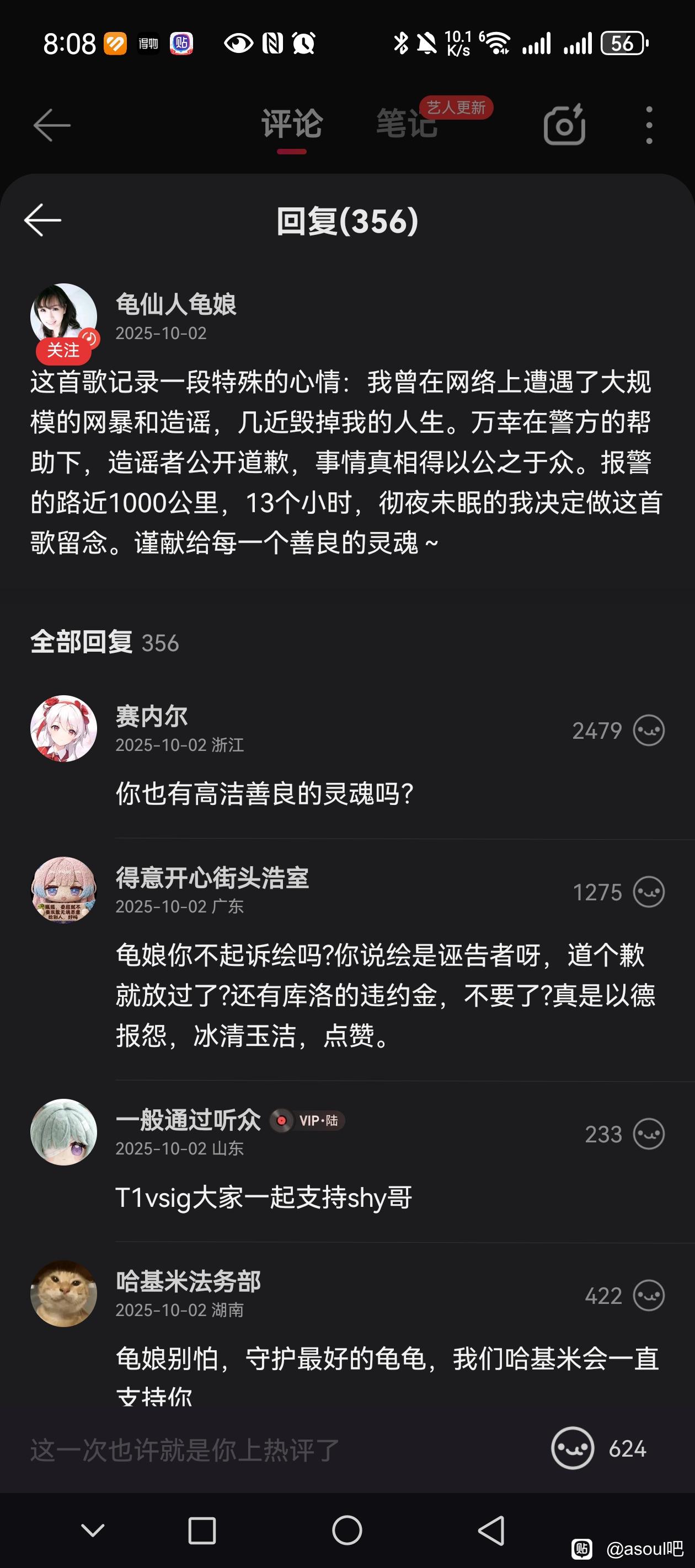
Task: Go to the system home screen
Action: [347, 1531]
